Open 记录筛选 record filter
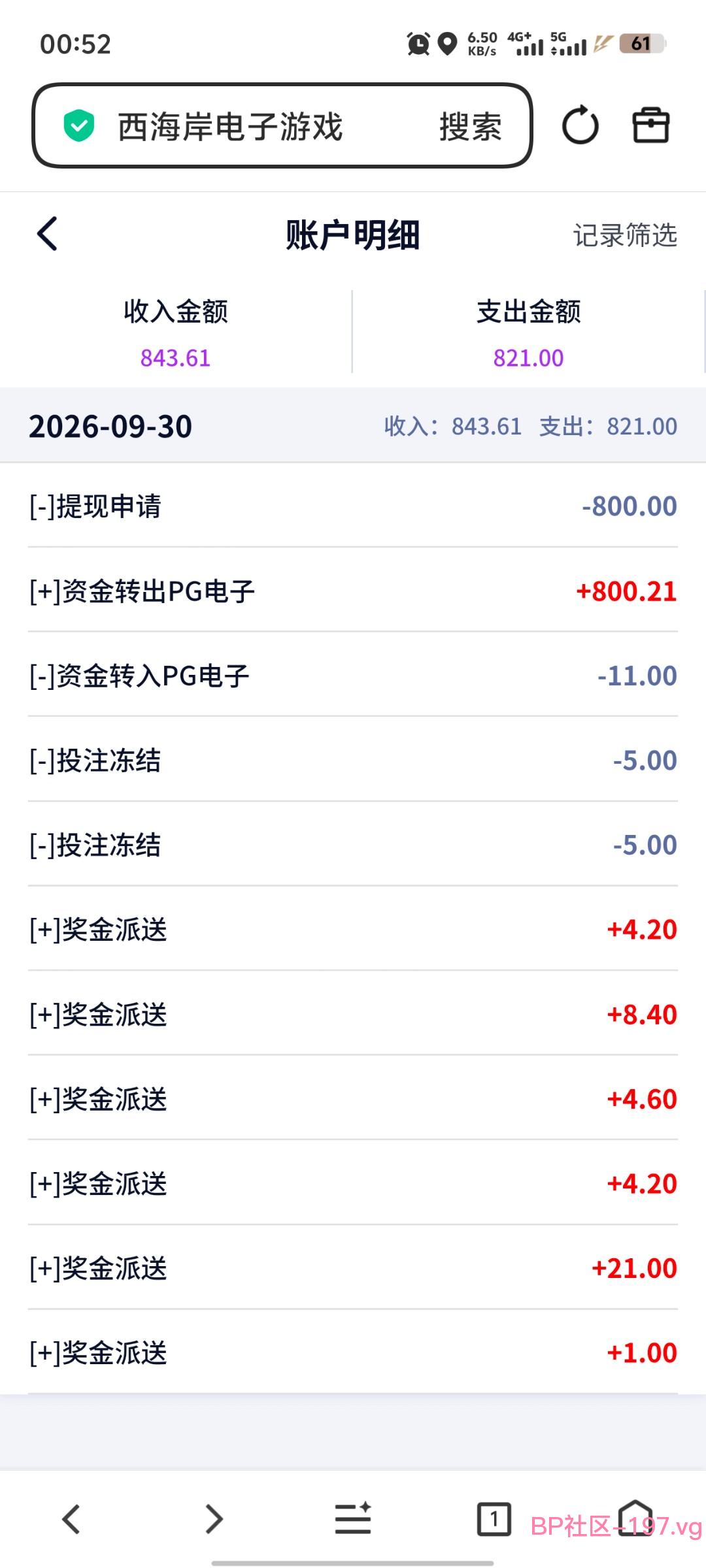Viewport: 706px width, 1568px height. (x=625, y=235)
